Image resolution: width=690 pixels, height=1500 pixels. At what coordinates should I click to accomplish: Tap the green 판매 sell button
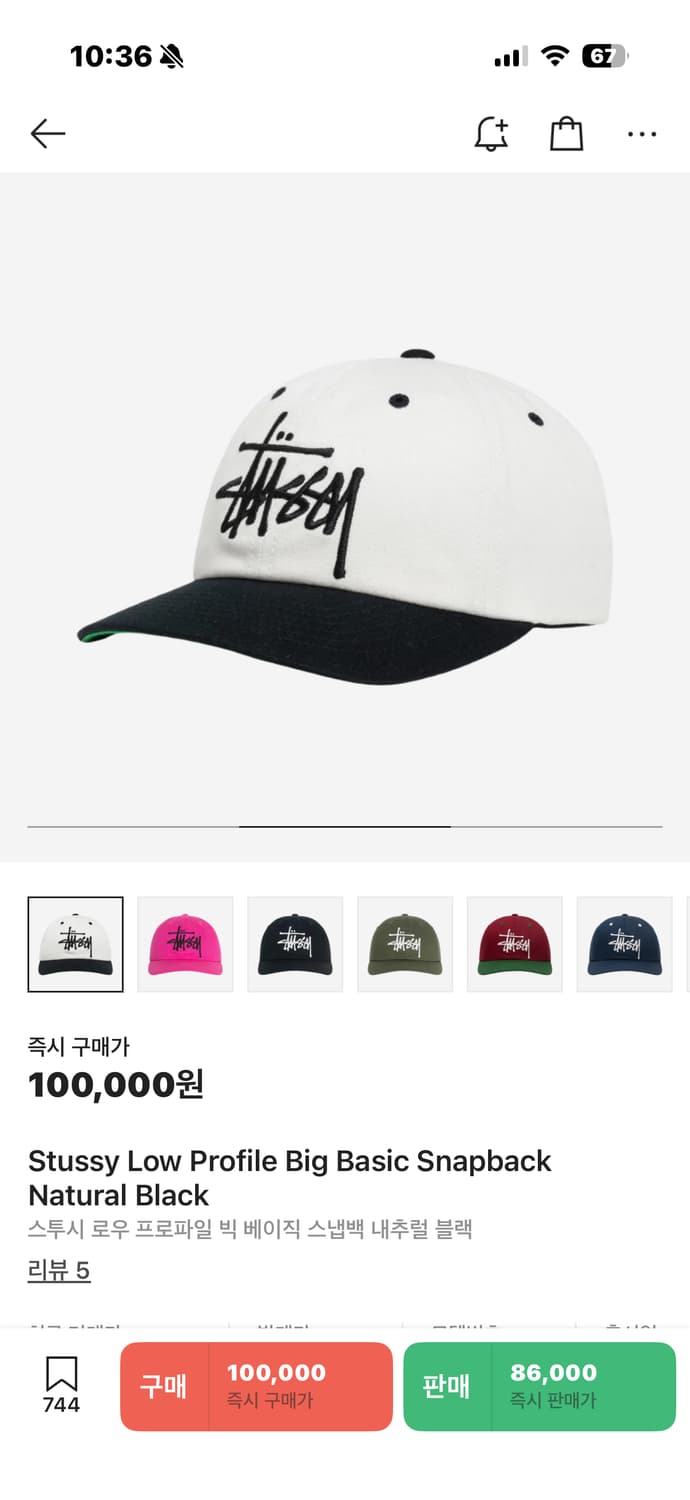(539, 1386)
